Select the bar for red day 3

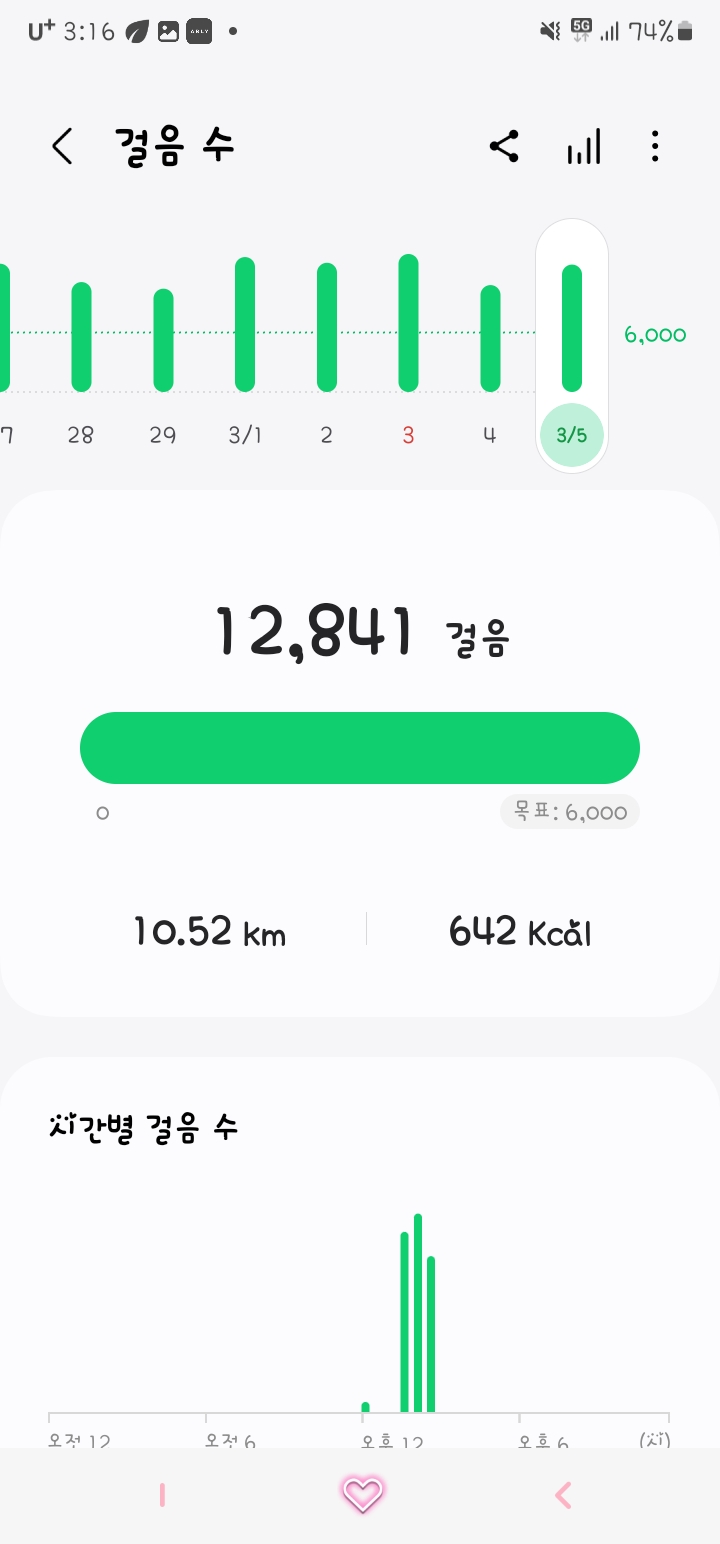point(408,323)
